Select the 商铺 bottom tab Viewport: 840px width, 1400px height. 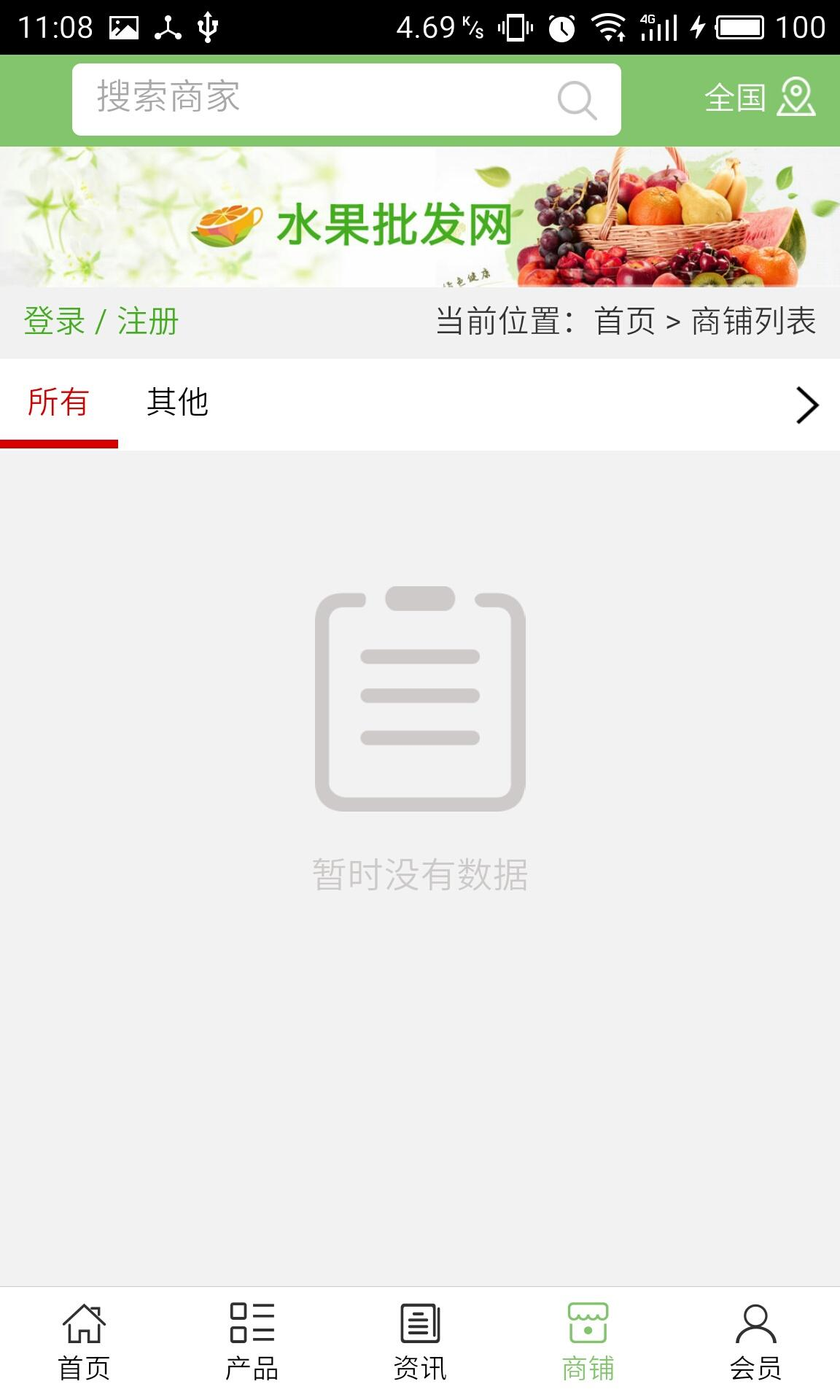588,1342
